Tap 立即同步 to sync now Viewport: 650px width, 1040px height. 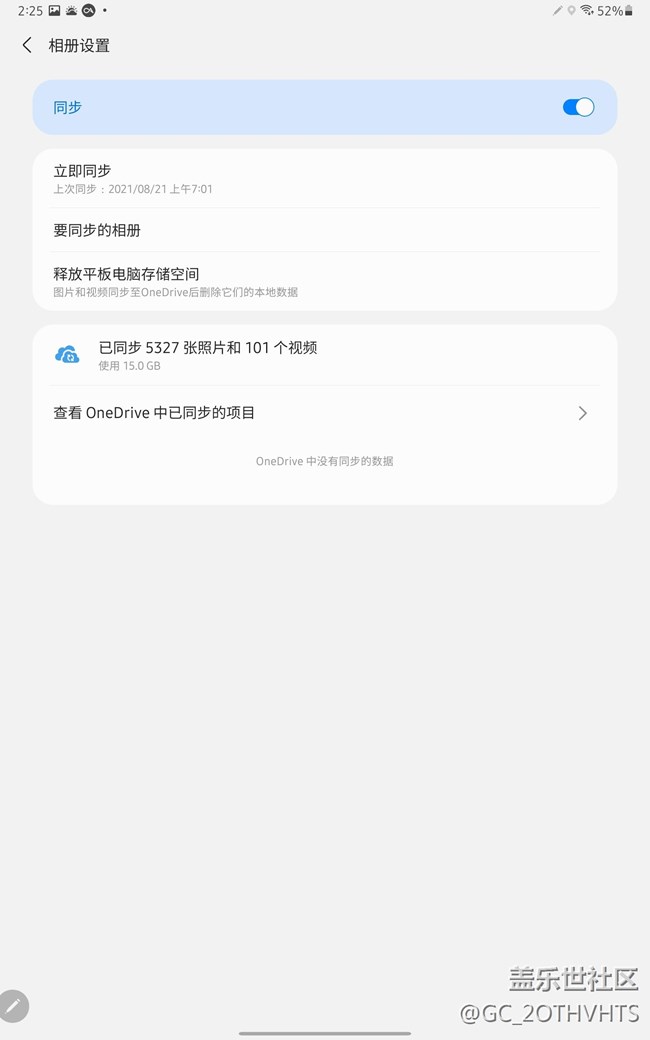tap(325, 178)
